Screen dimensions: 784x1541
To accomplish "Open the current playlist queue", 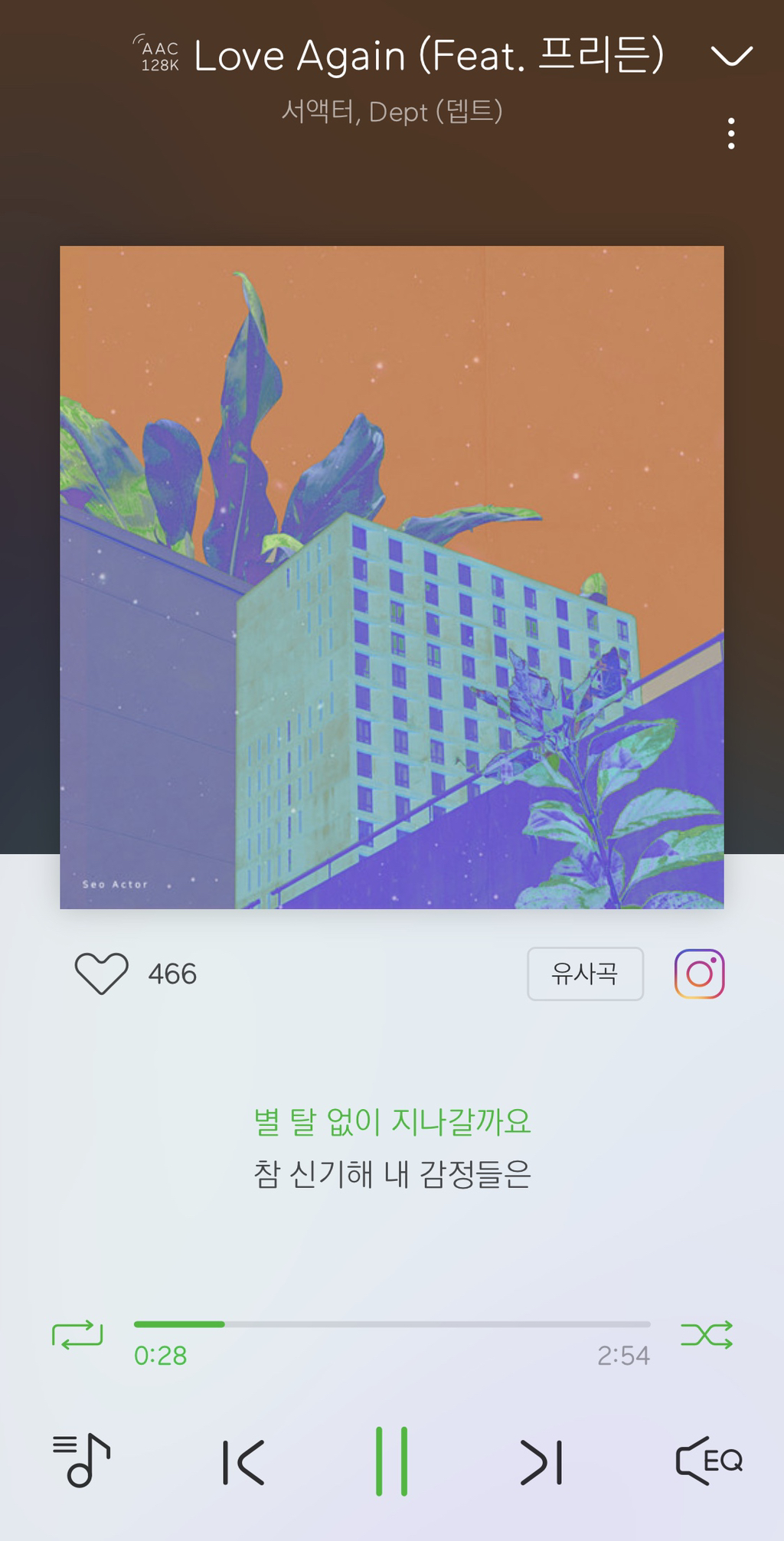I will [82, 1461].
